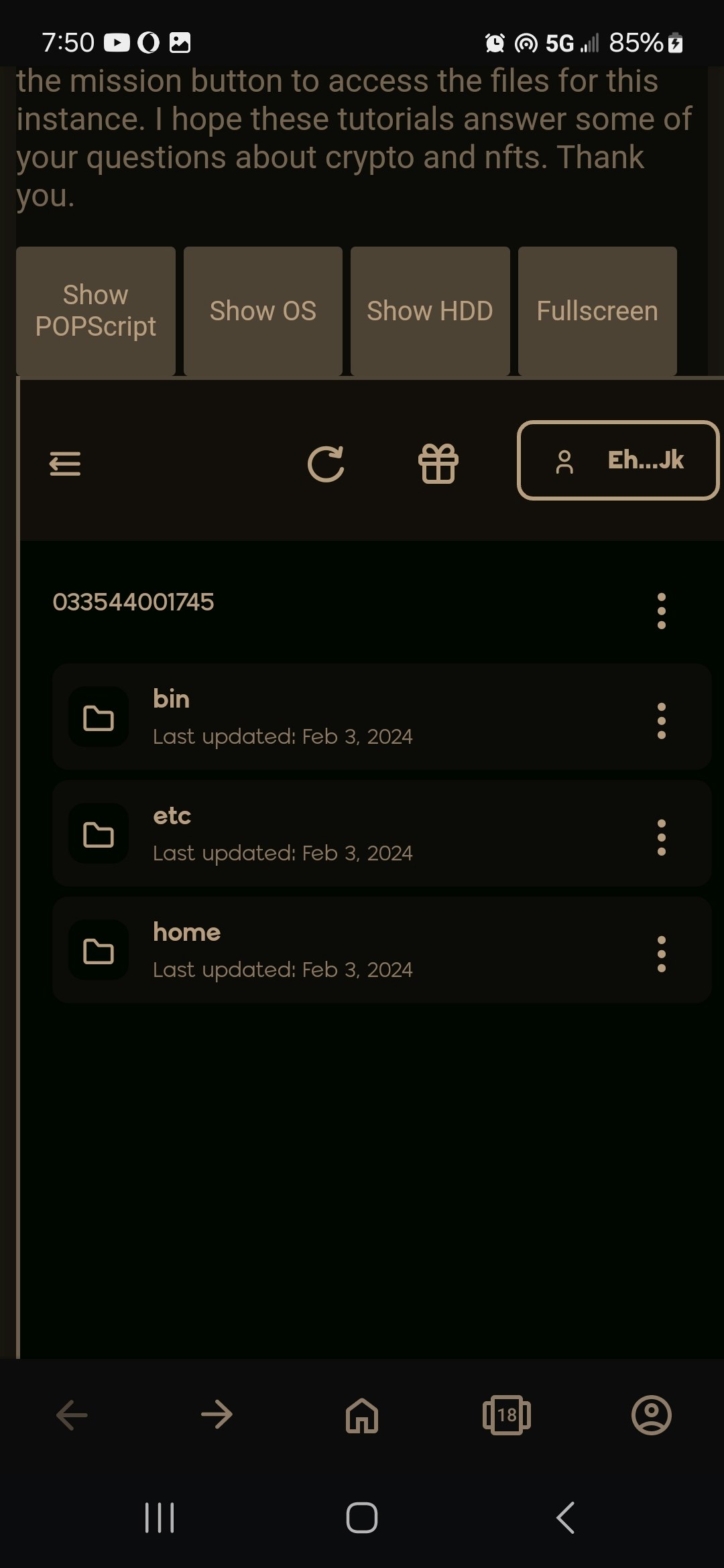Open the gift rewards icon

(x=438, y=463)
